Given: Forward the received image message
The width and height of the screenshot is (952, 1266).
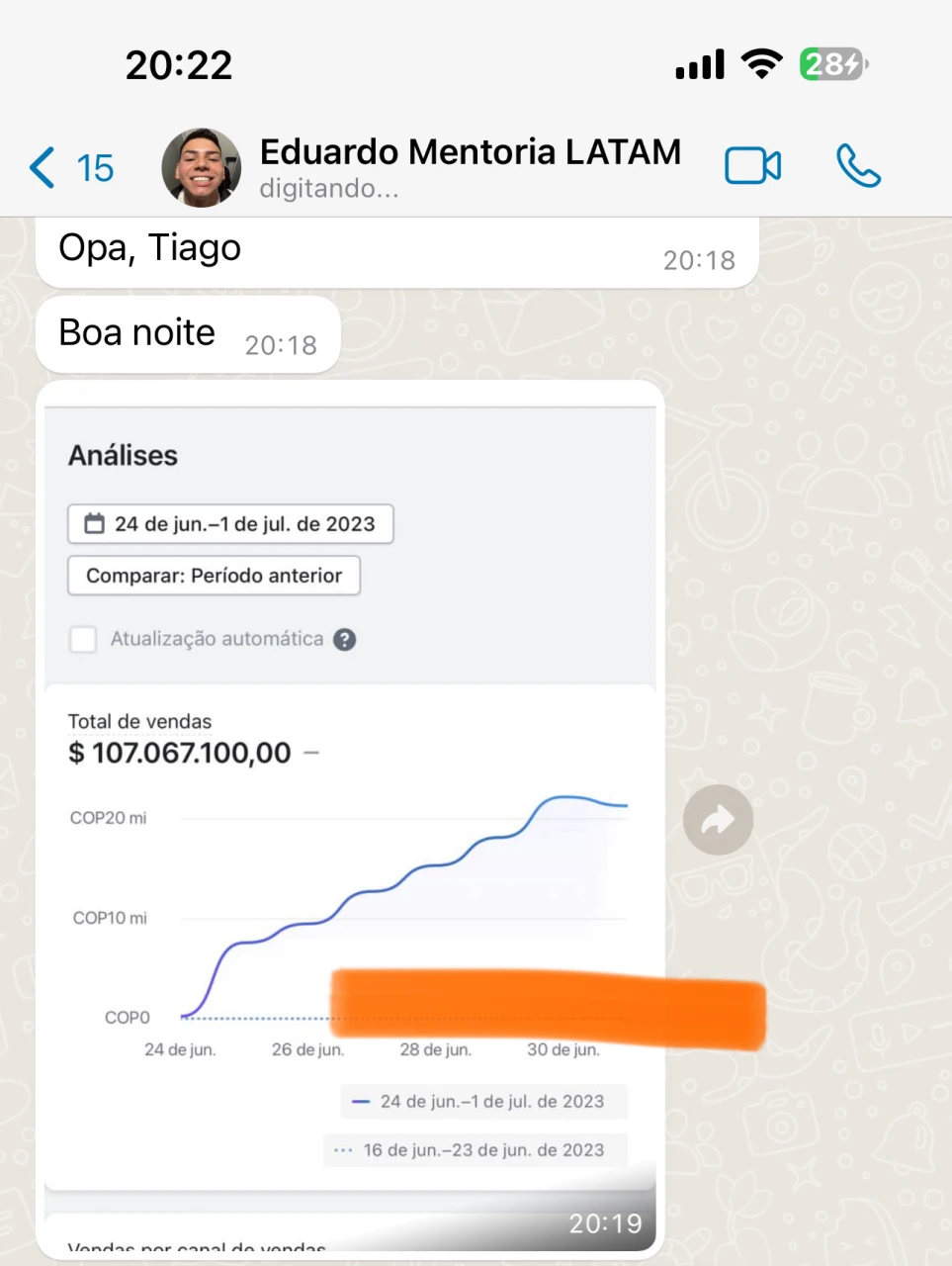Looking at the screenshot, I should tap(718, 820).
